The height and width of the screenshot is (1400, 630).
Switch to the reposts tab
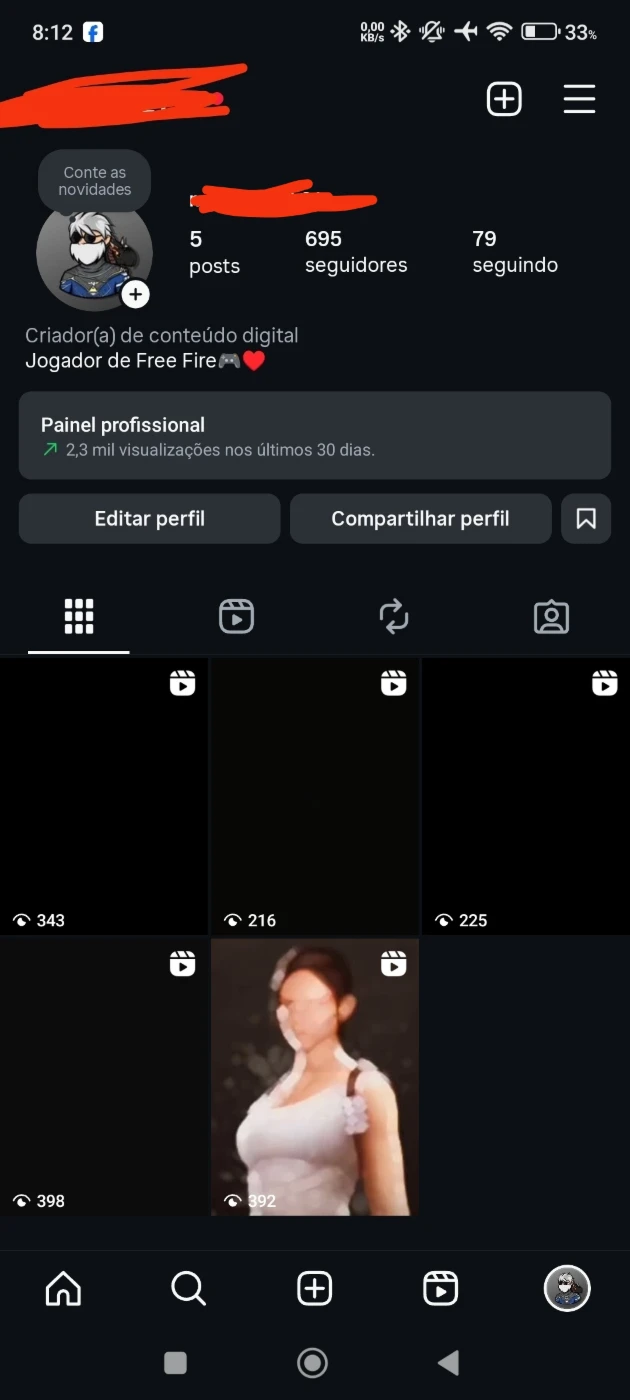394,617
